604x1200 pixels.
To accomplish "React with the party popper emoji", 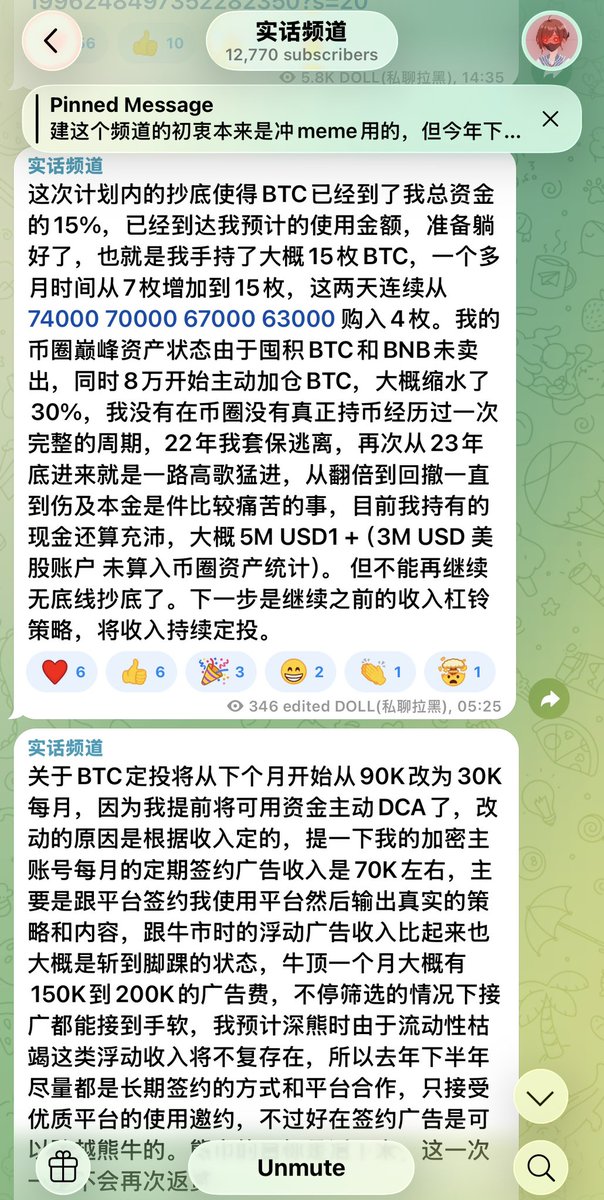I will tap(221, 672).
